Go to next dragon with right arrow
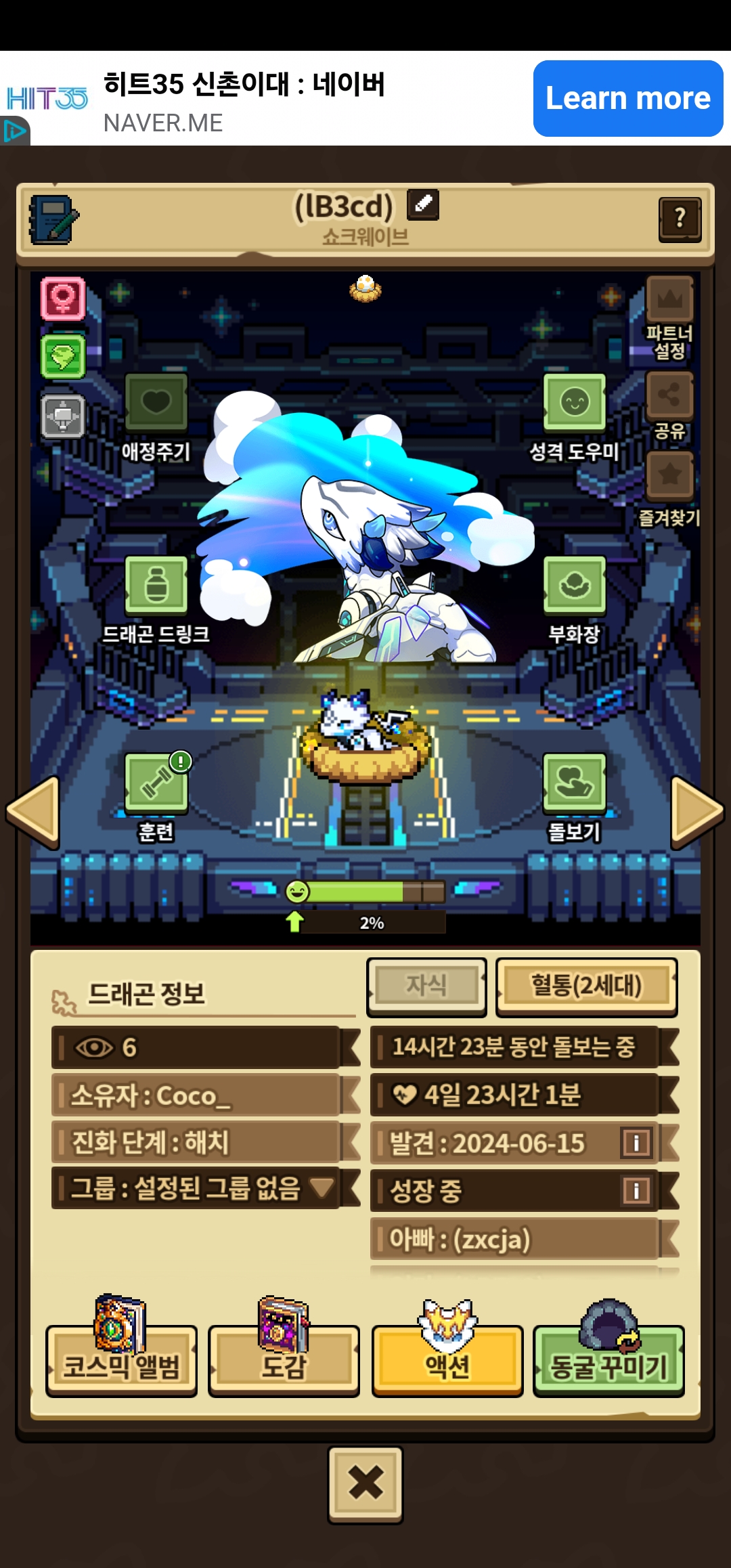This screenshot has width=731, height=1568. point(696,811)
